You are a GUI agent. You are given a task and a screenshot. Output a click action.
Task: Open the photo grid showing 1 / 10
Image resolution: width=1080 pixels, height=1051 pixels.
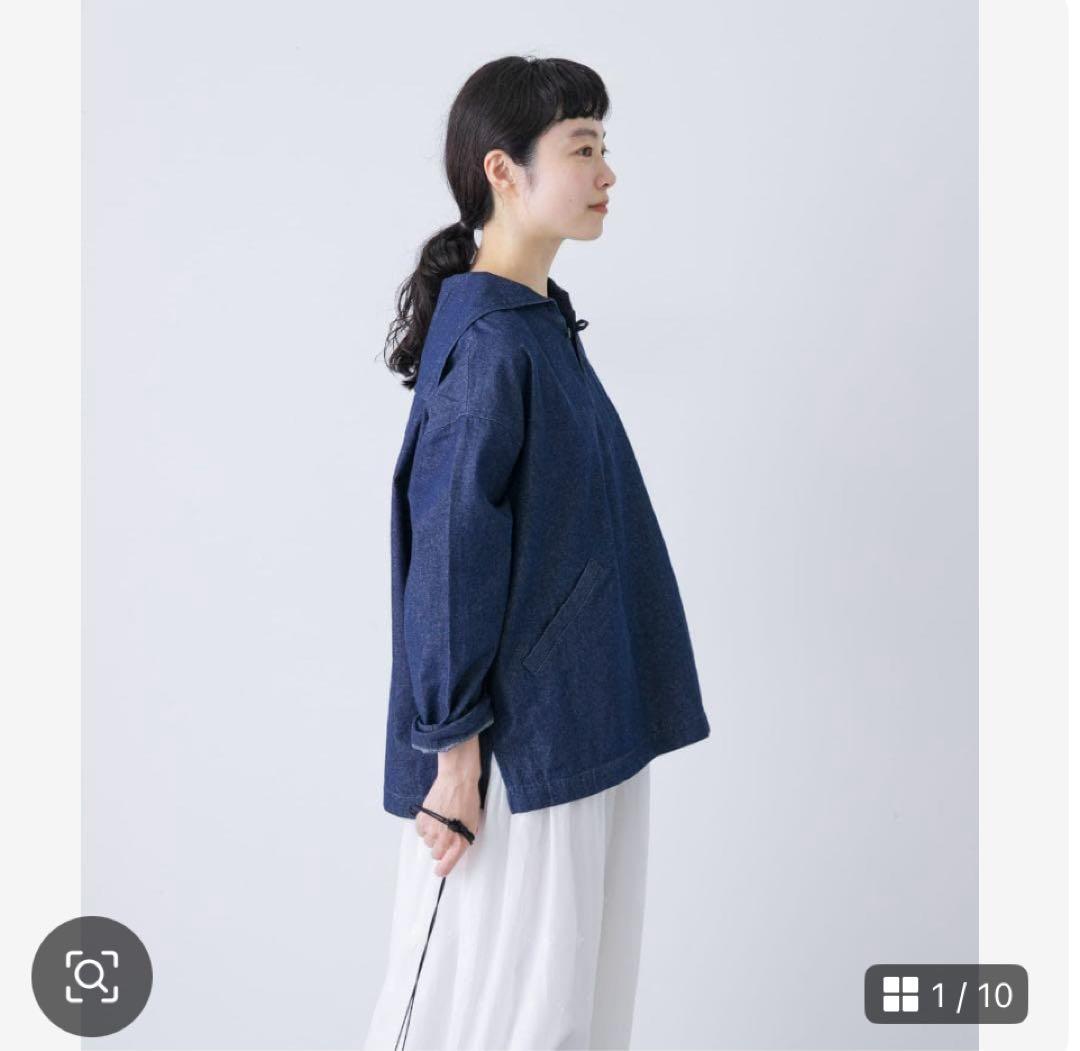point(945,994)
